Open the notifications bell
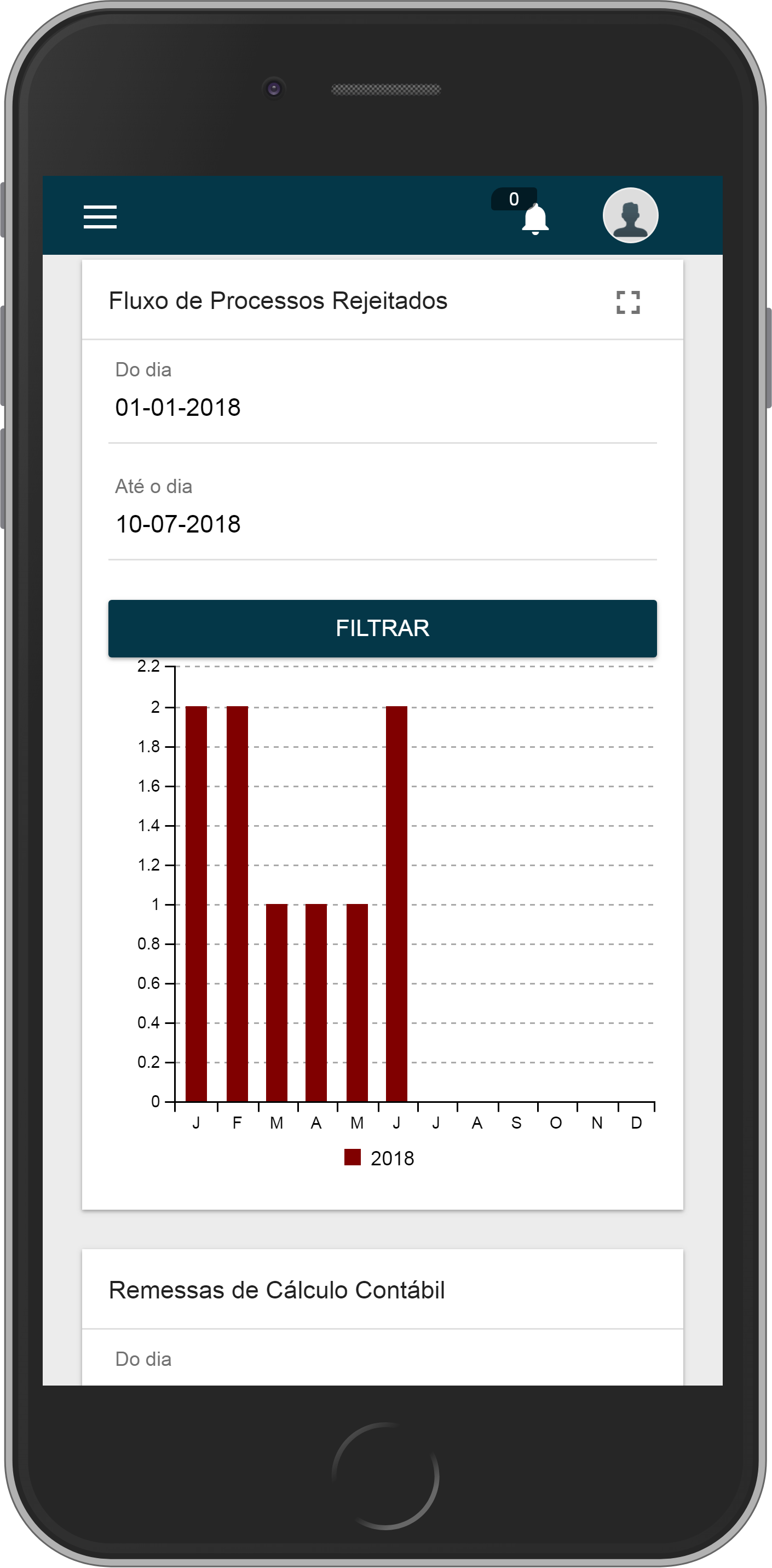 pyautogui.click(x=535, y=219)
